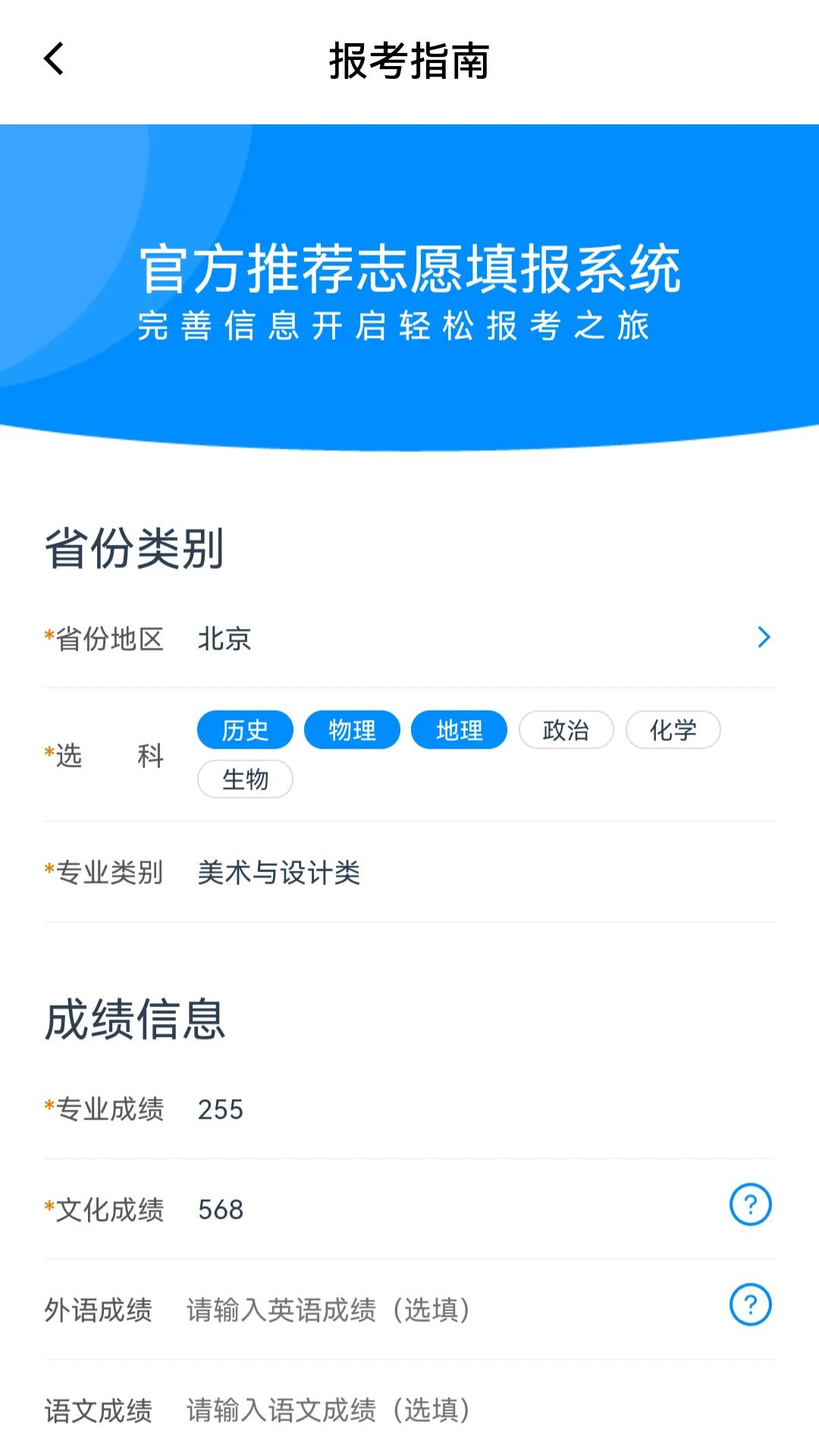Image resolution: width=819 pixels, height=1456 pixels.
Task: Deselect the 地理 subject pill
Action: [x=459, y=730]
